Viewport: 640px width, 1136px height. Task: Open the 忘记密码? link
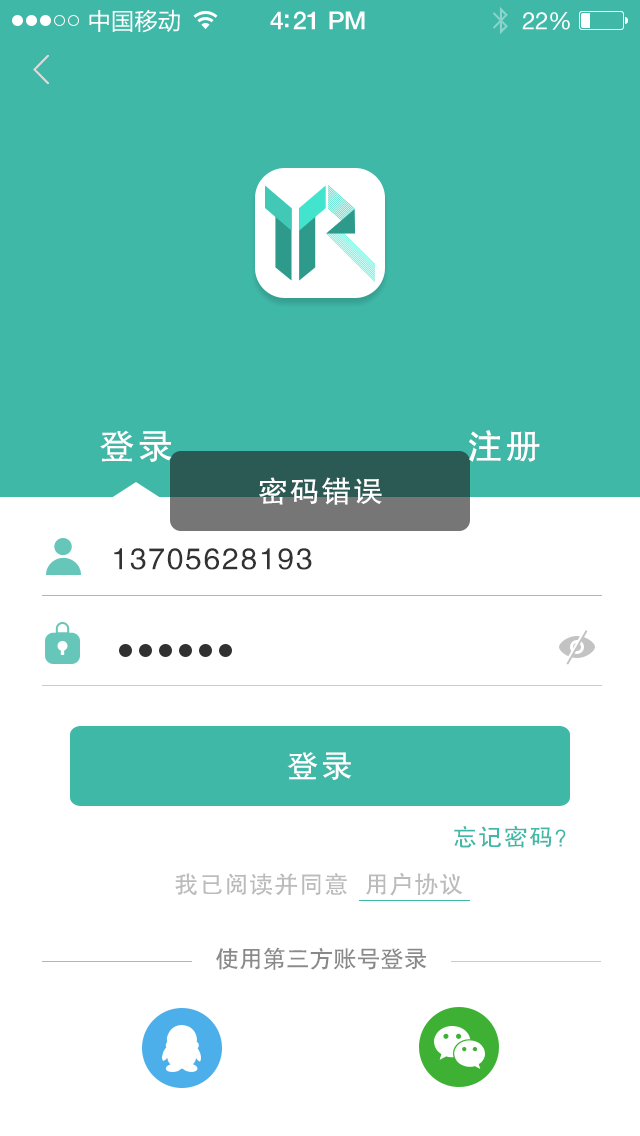(x=510, y=838)
